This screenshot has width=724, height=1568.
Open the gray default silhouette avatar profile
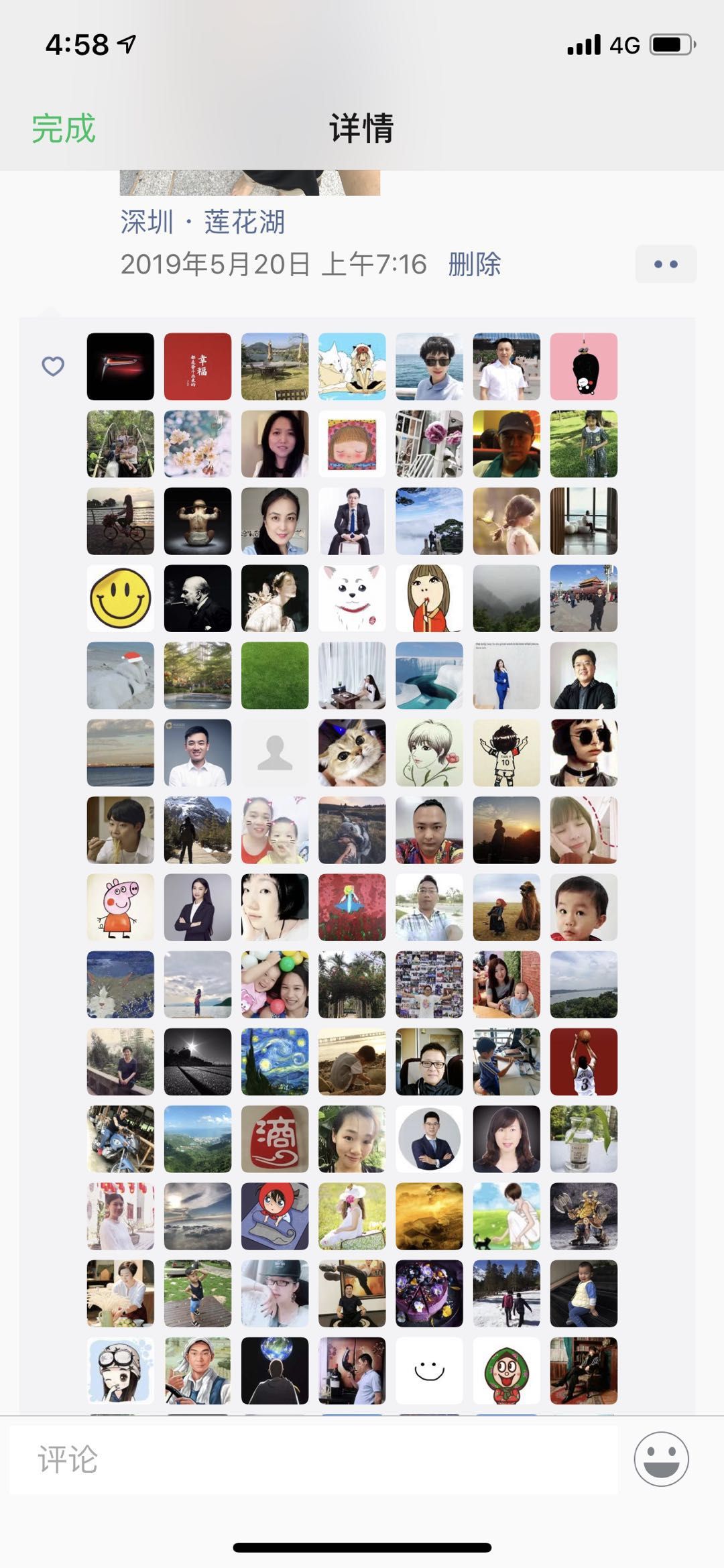(x=275, y=753)
